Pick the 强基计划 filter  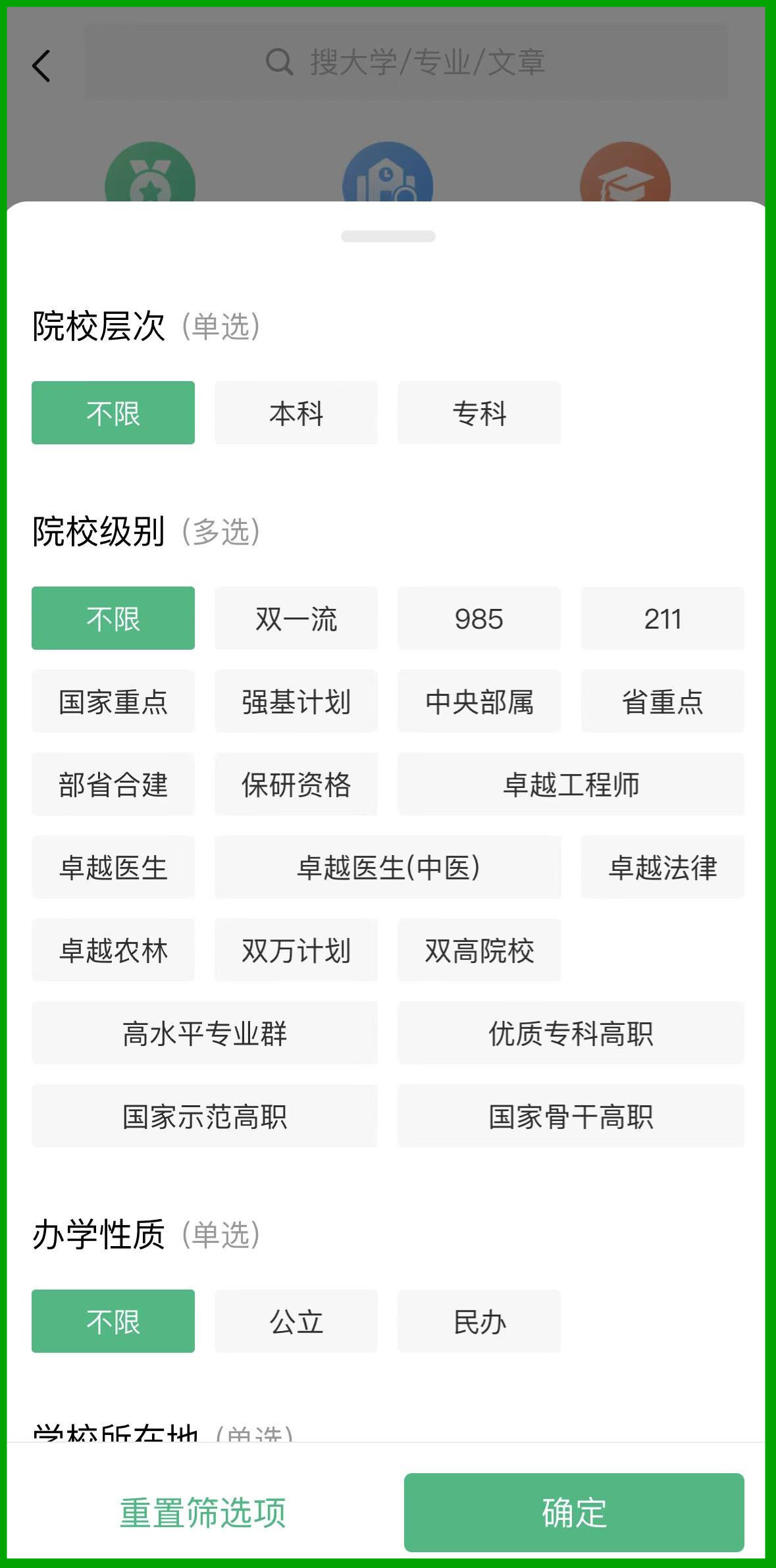(296, 701)
